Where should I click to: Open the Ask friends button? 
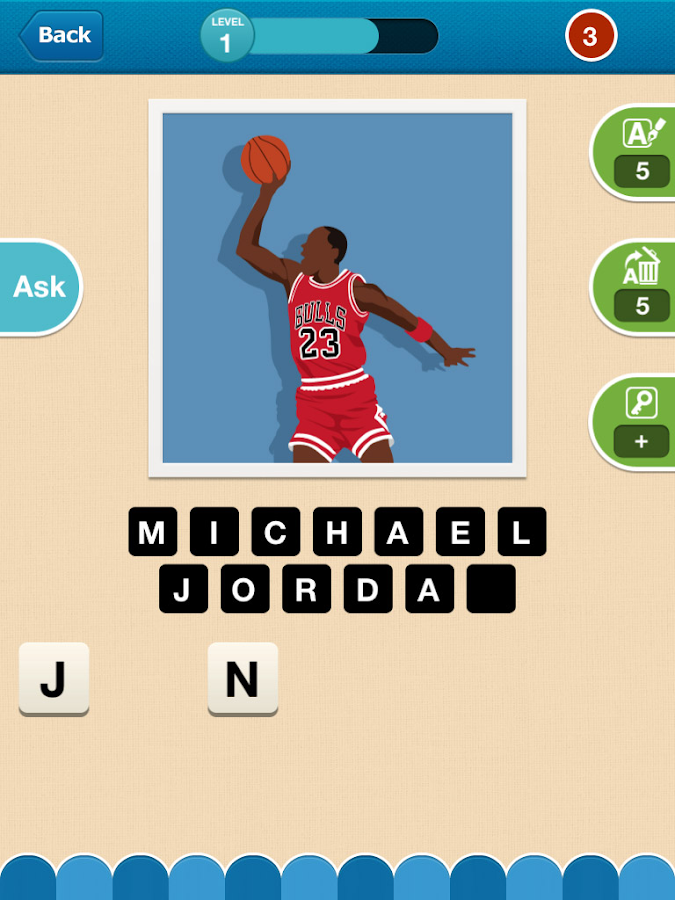(x=40, y=287)
